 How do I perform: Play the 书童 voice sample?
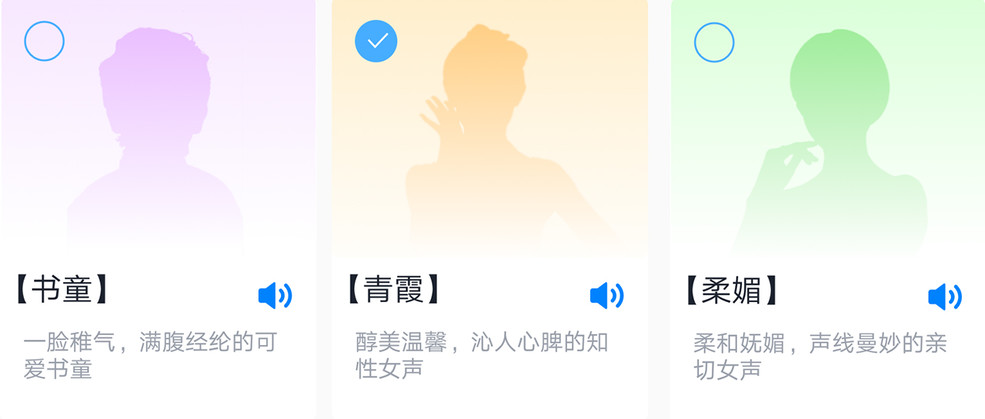(x=275, y=296)
